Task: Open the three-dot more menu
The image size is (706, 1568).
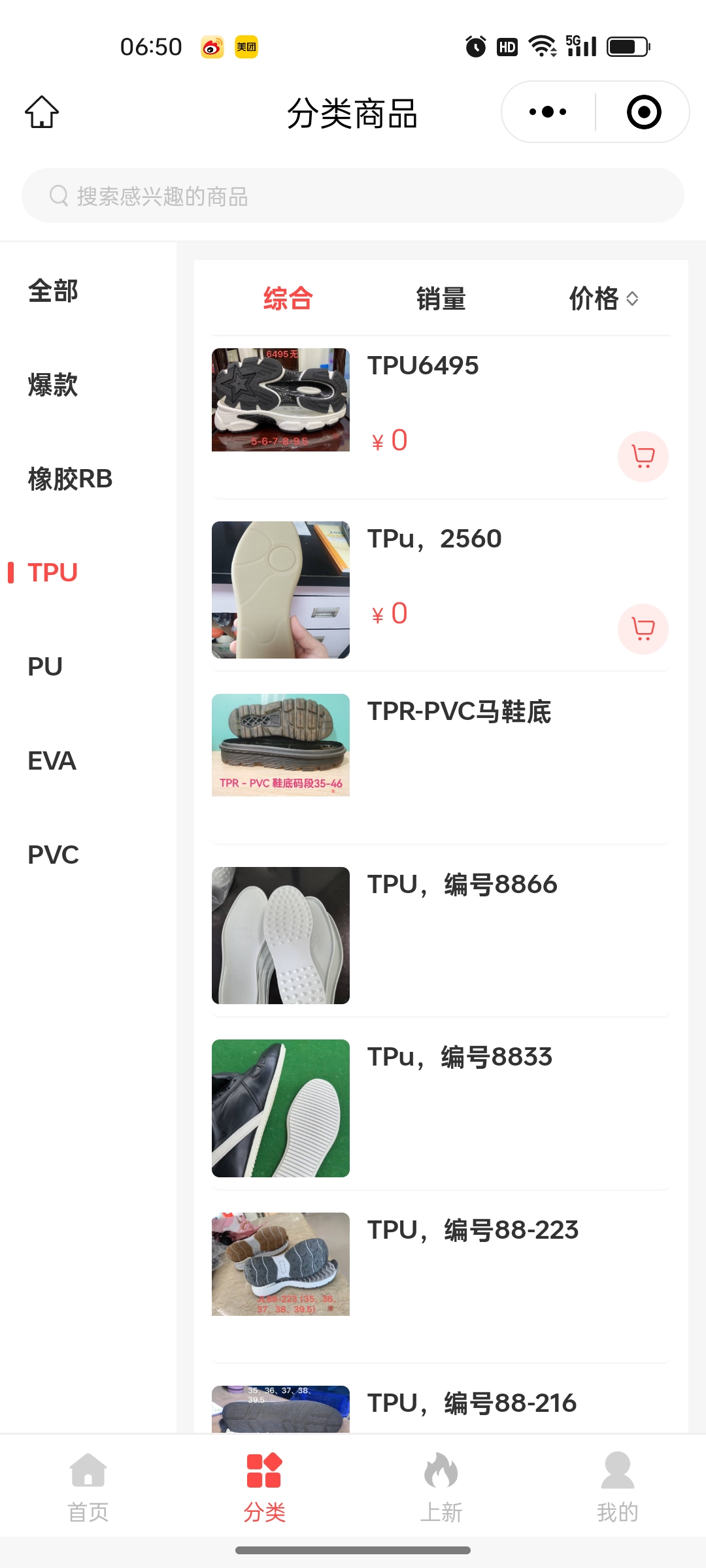Action: (548, 112)
